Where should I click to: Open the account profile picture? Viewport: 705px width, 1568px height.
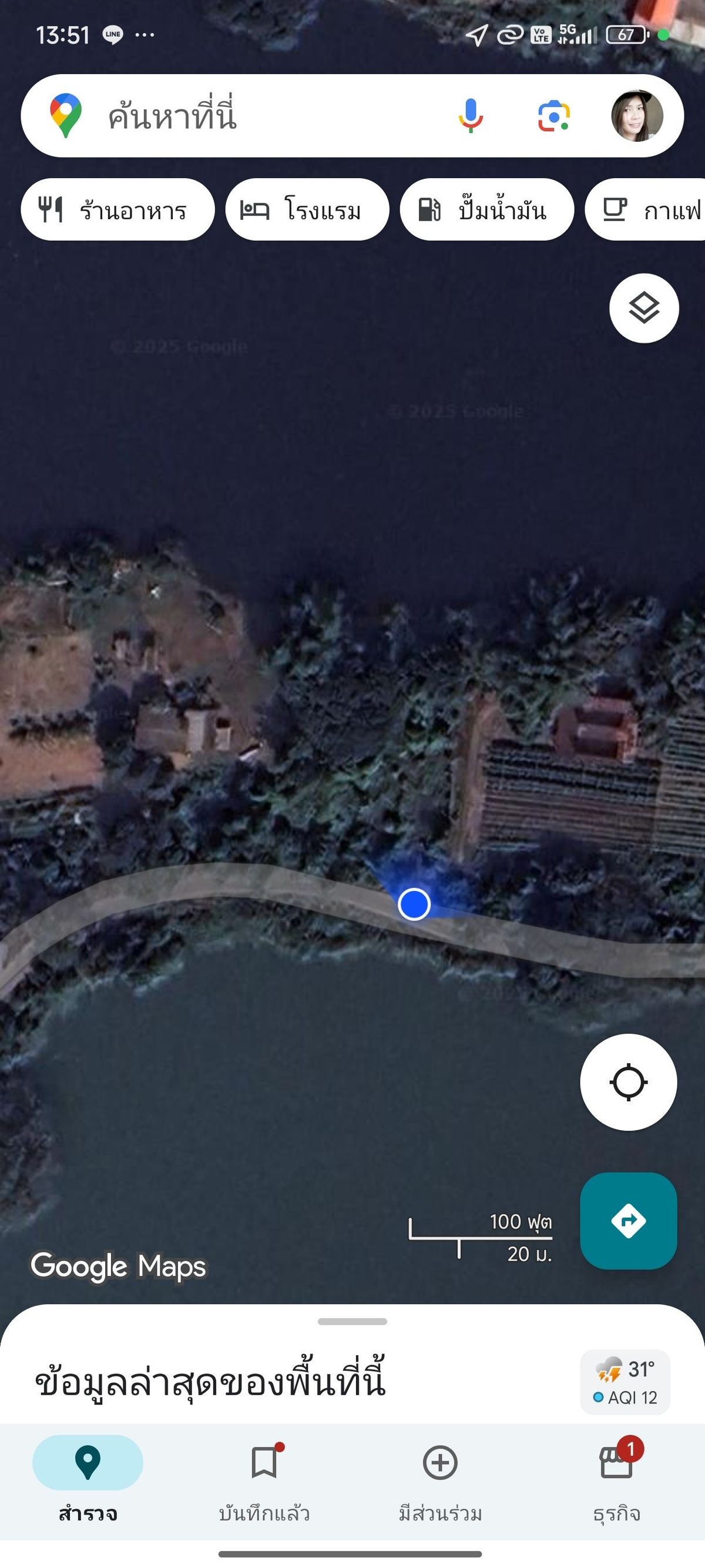click(636, 116)
